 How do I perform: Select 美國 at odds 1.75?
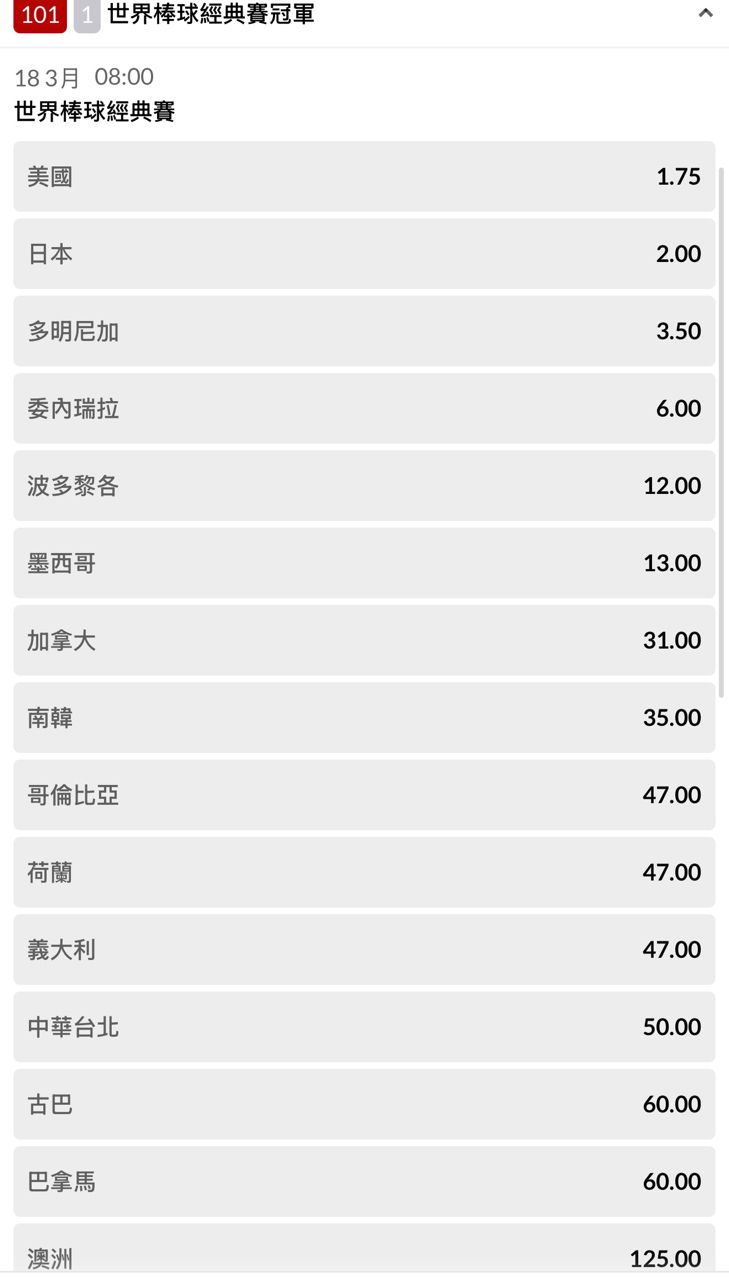point(364,176)
